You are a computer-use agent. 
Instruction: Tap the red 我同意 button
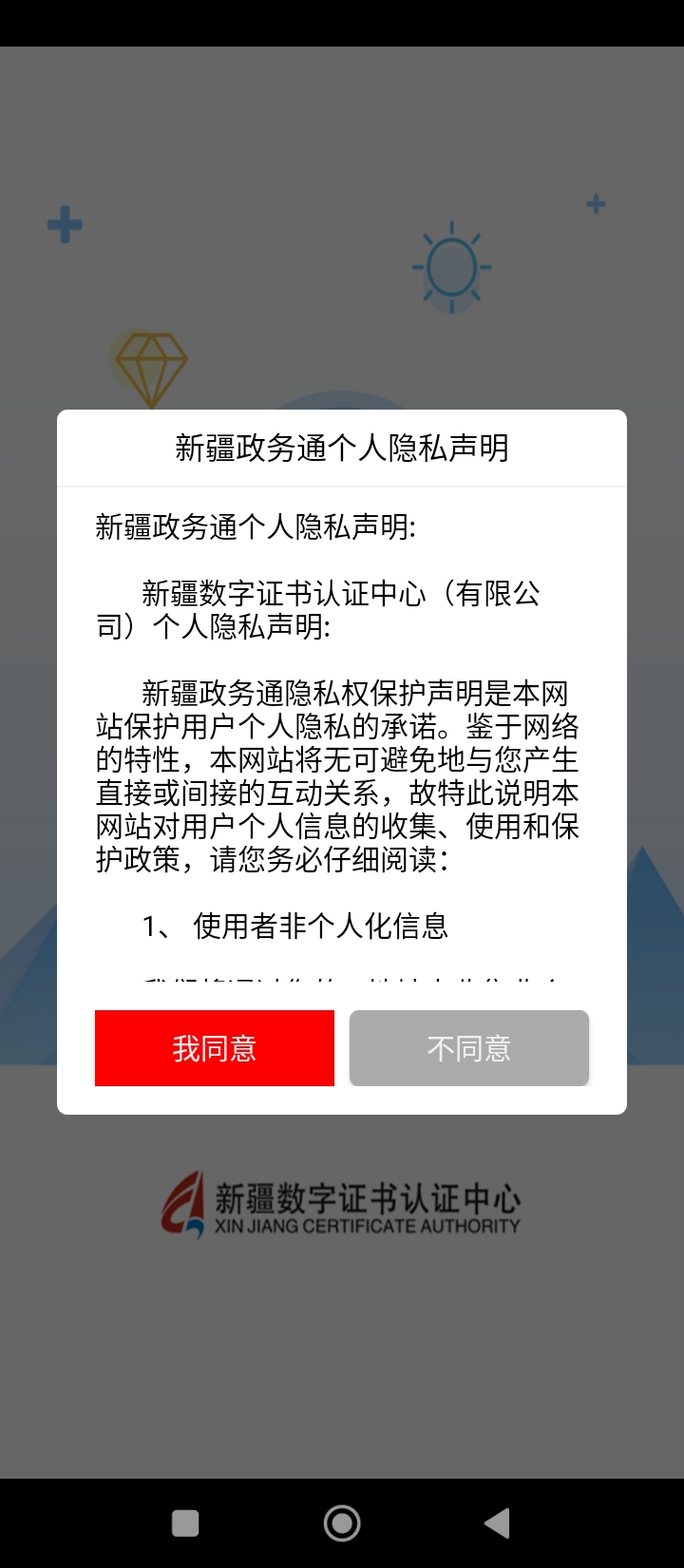pos(215,1048)
